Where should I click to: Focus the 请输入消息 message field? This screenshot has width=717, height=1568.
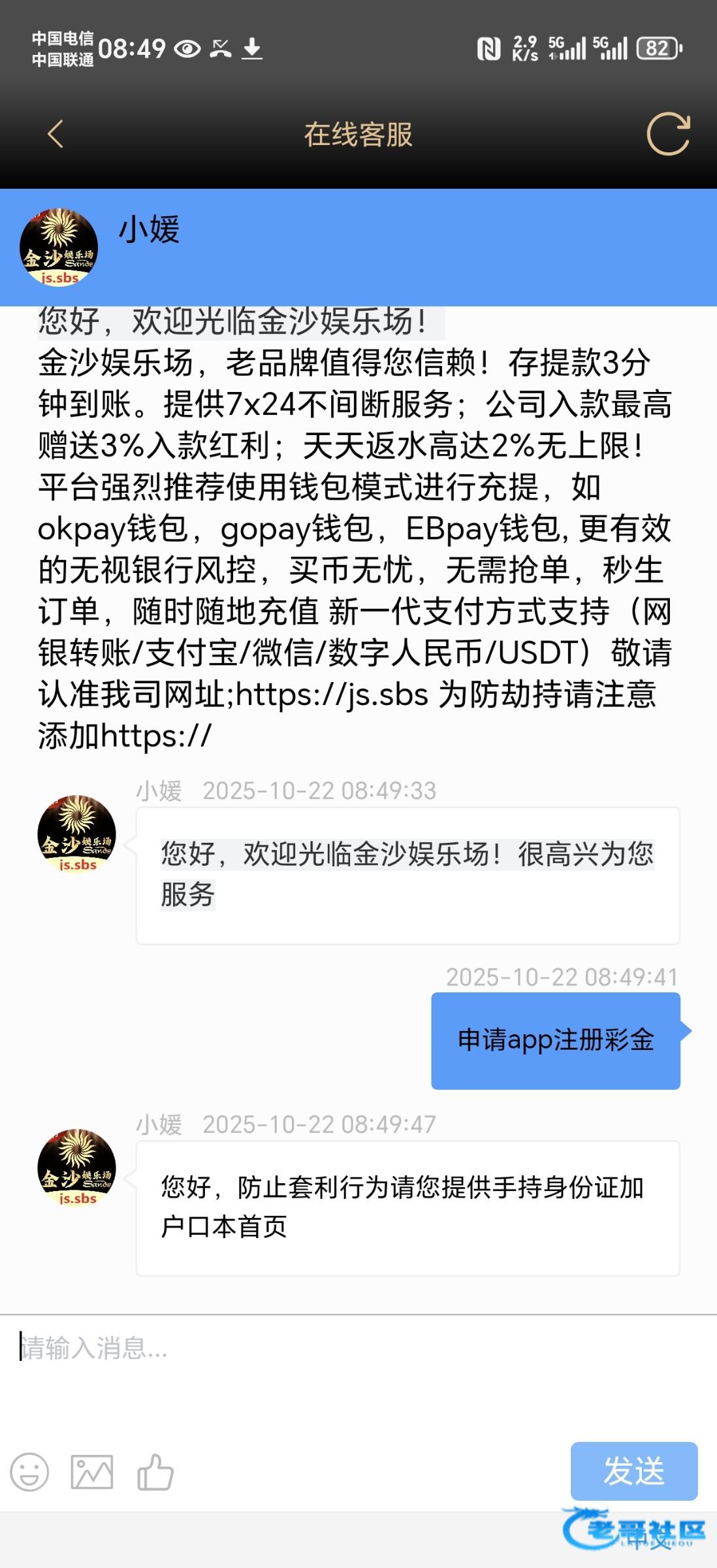[358, 1372]
